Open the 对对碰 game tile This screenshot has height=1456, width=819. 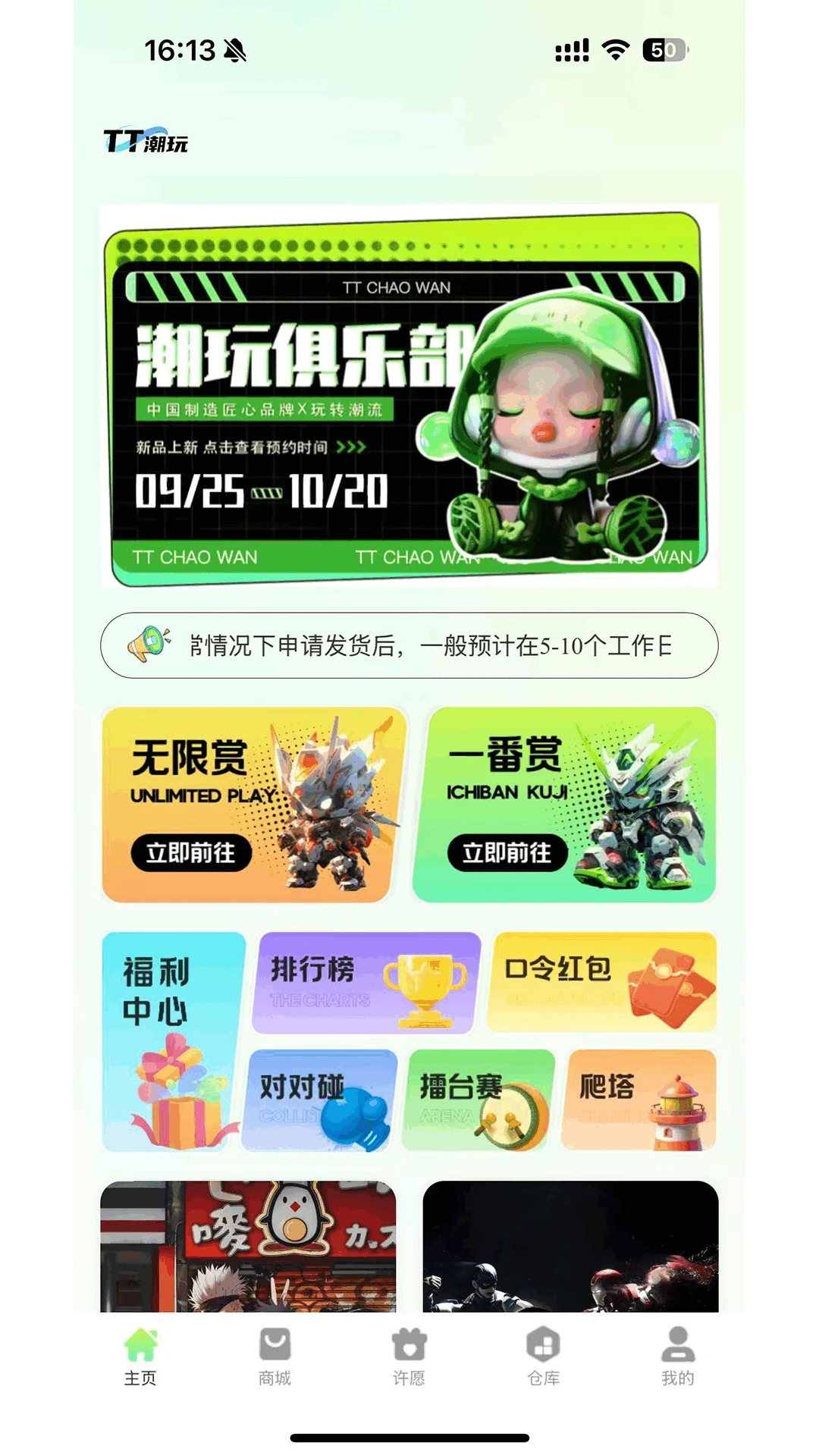[x=320, y=1100]
